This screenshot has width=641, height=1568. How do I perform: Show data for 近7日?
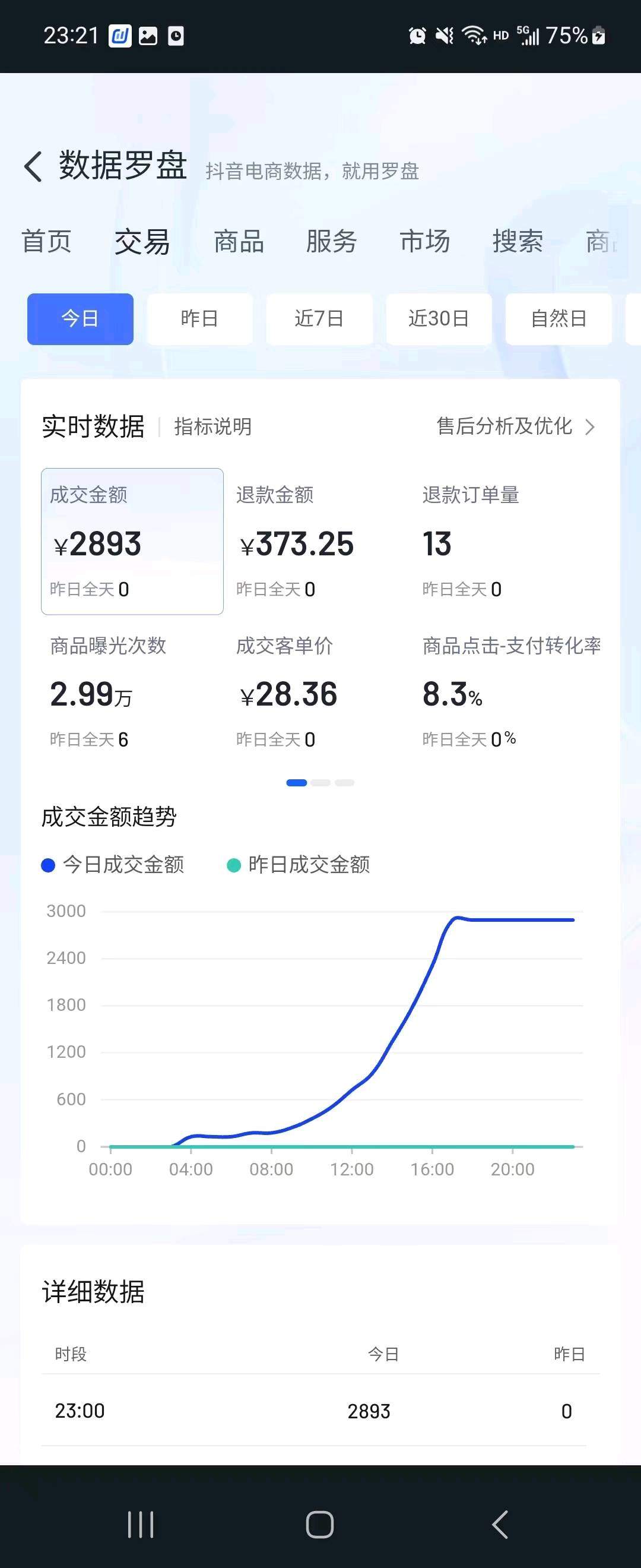[x=319, y=319]
